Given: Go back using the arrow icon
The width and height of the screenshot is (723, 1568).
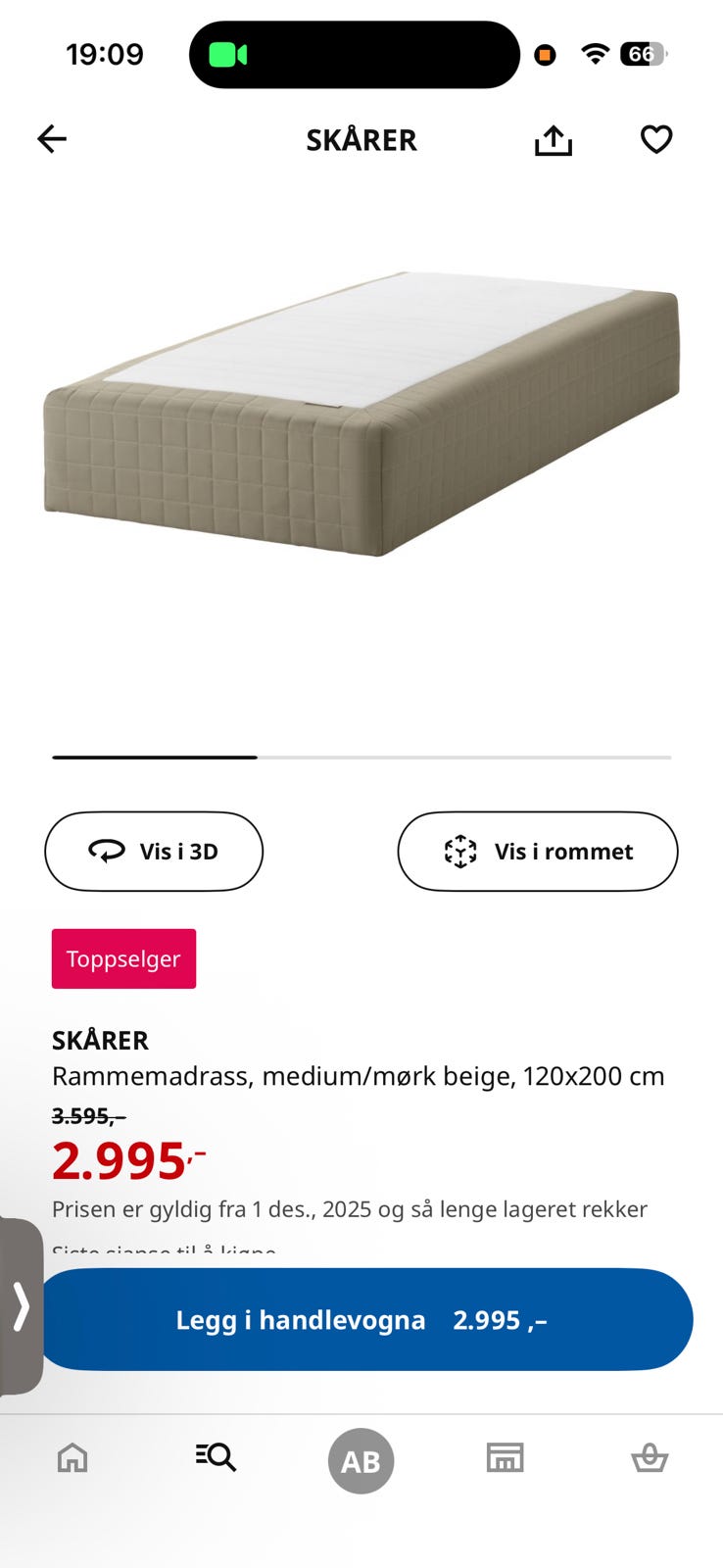Looking at the screenshot, I should pyautogui.click(x=52, y=138).
